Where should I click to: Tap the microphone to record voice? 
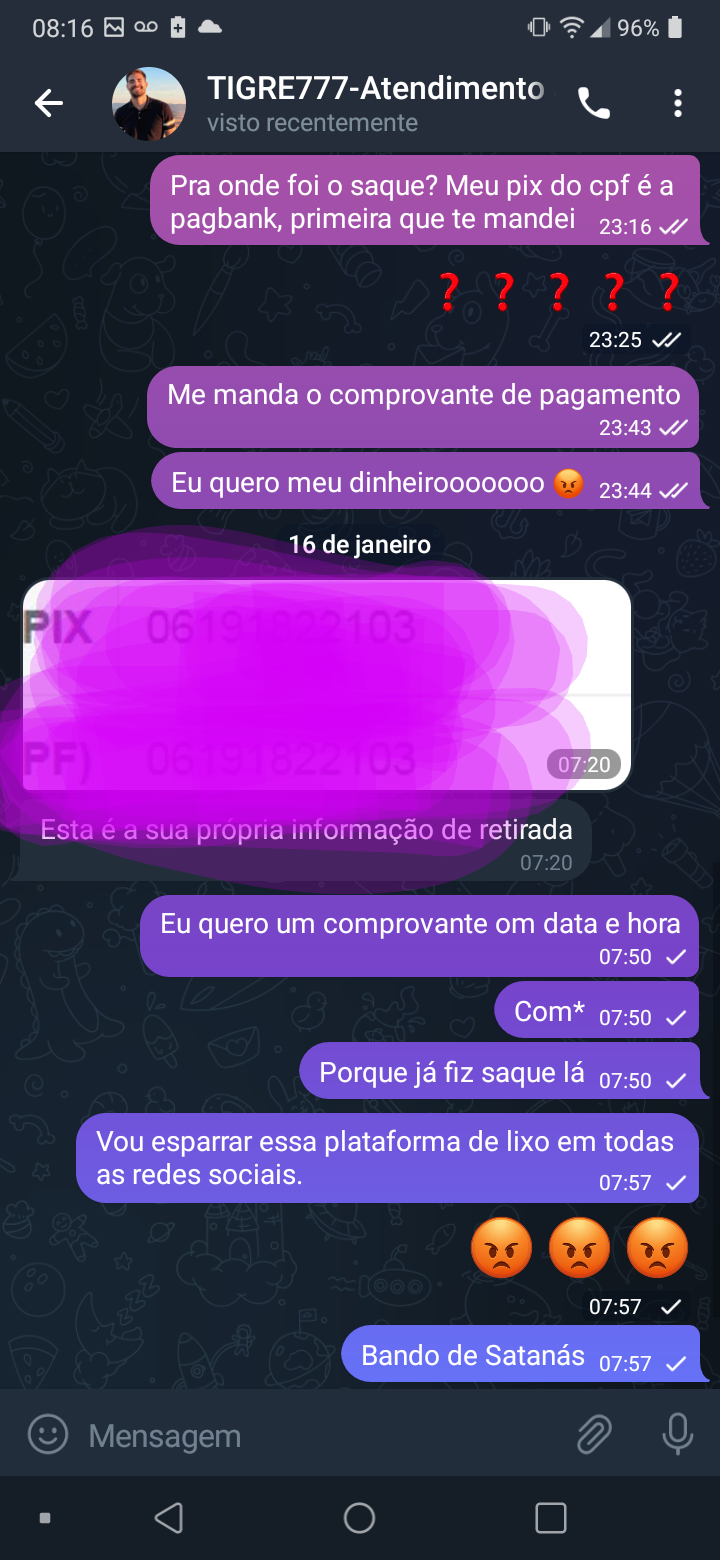coord(677,1435)
